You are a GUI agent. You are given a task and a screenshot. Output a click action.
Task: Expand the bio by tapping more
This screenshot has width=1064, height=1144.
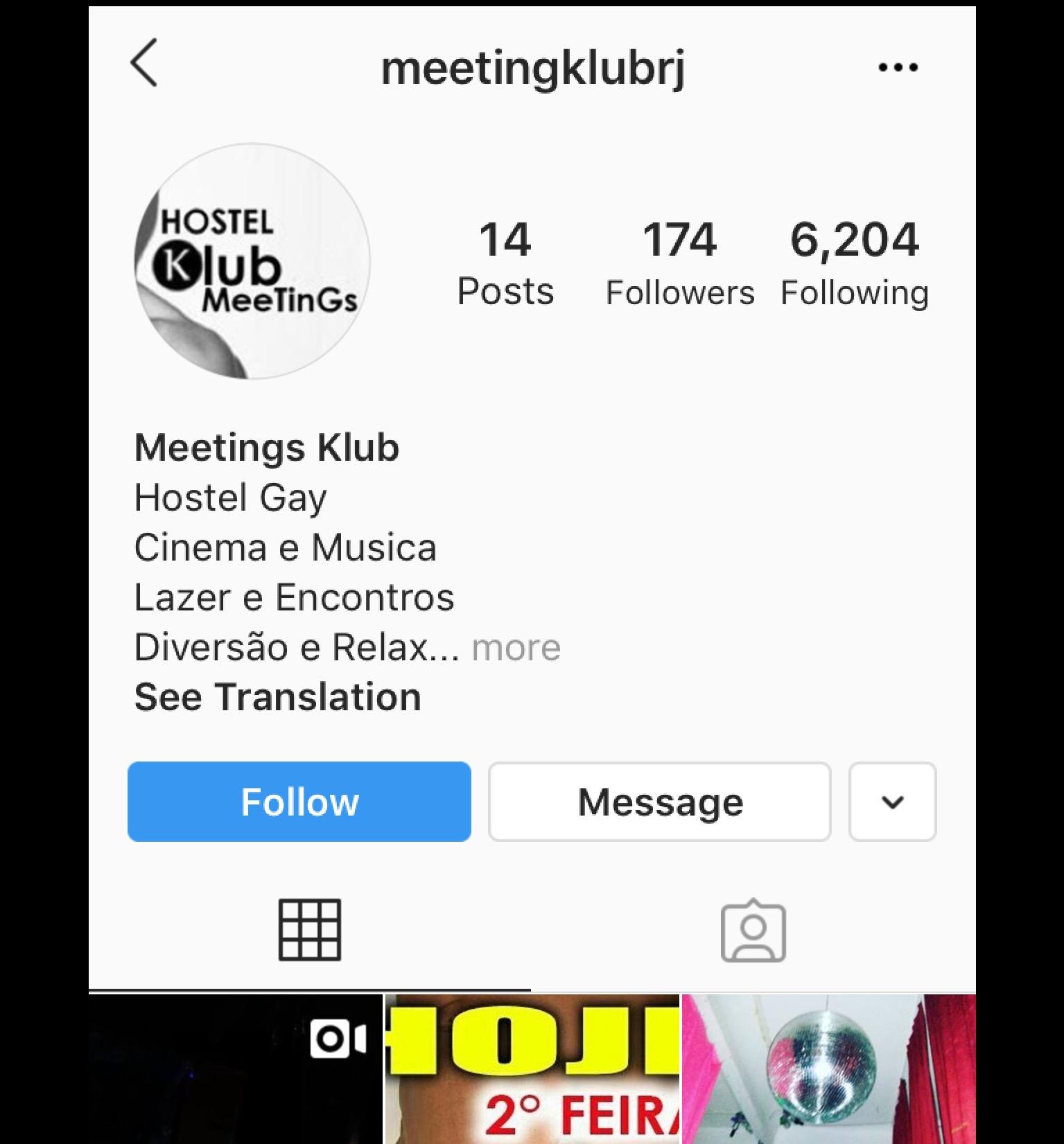pyautogui.click(x=516, y=648)
